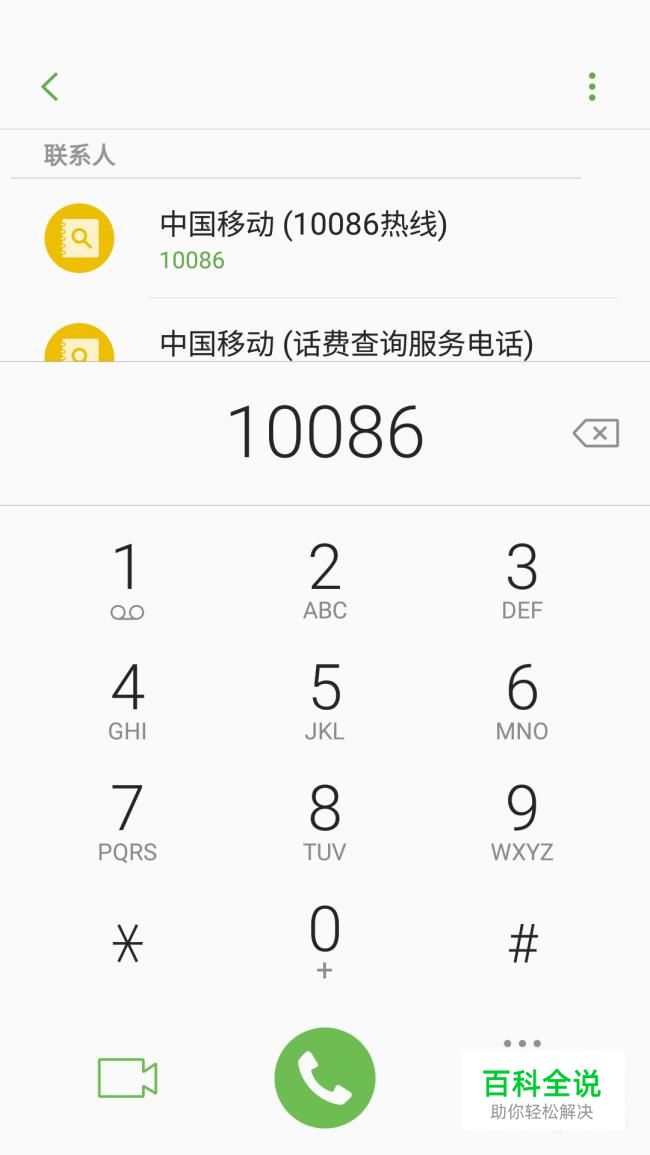Enter digit 9 WXYZ
The height and width of the screenshot is (1155, 650).
[x=522, y=822]
